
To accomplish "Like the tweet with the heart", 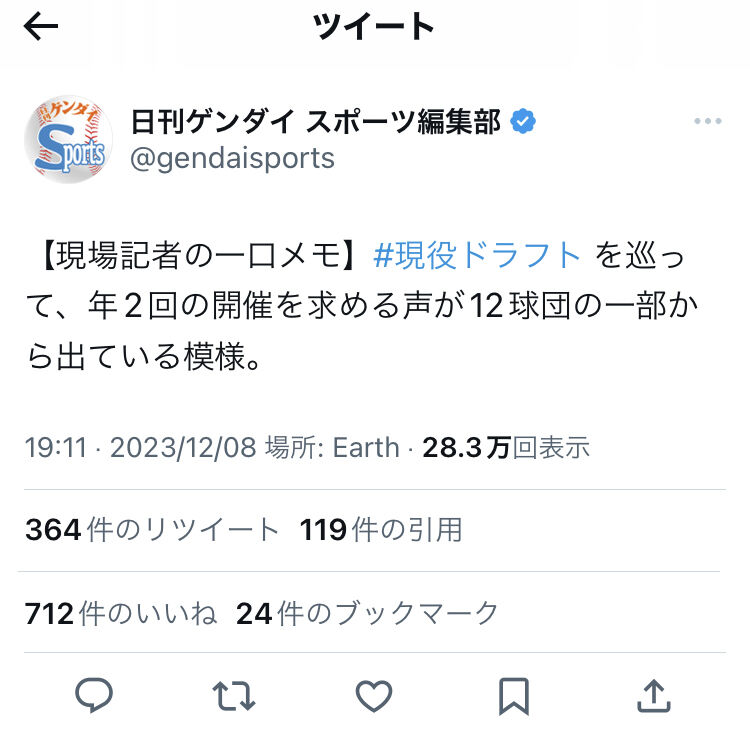I will [374, 696].
